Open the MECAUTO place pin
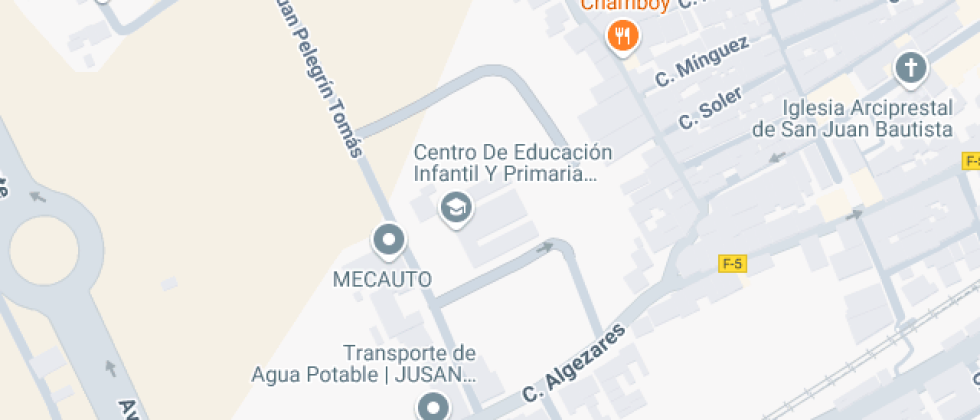This screenshot has height=420, width=980. tap(388, 241)
